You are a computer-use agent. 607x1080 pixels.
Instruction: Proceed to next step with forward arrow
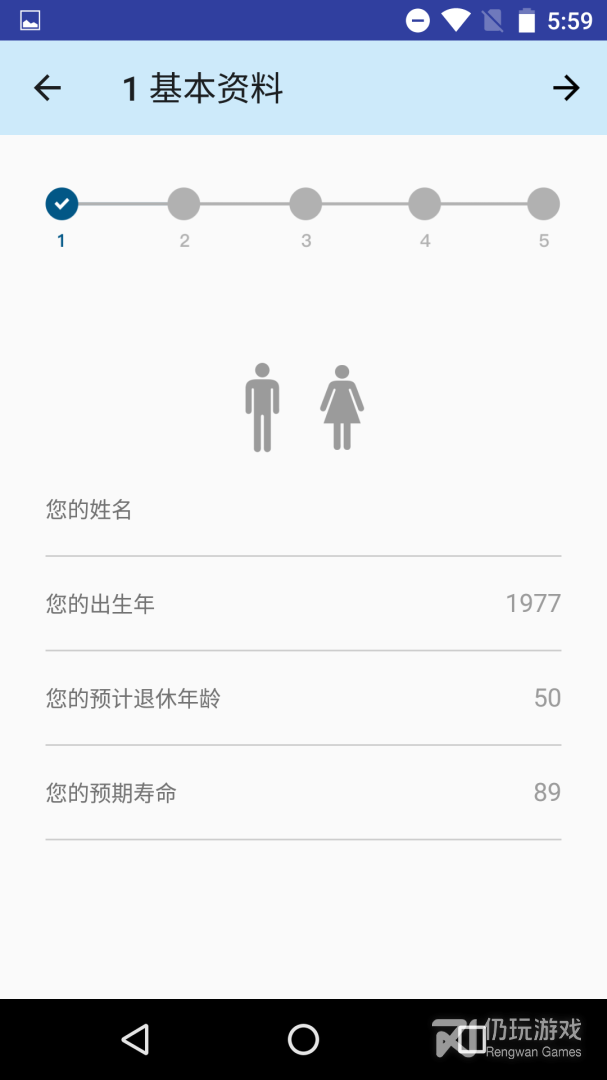[x=566, y=88]
